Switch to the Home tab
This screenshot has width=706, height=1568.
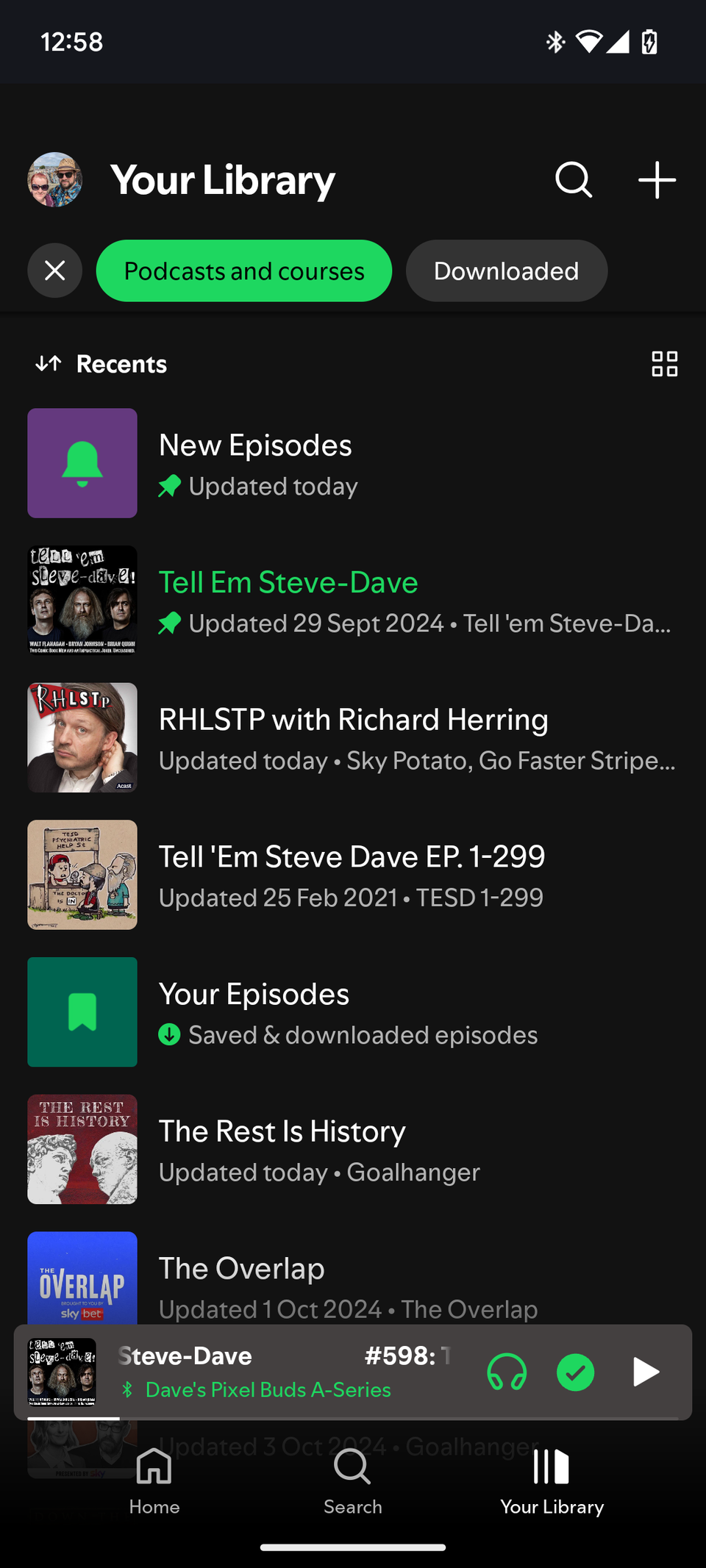154,1485
